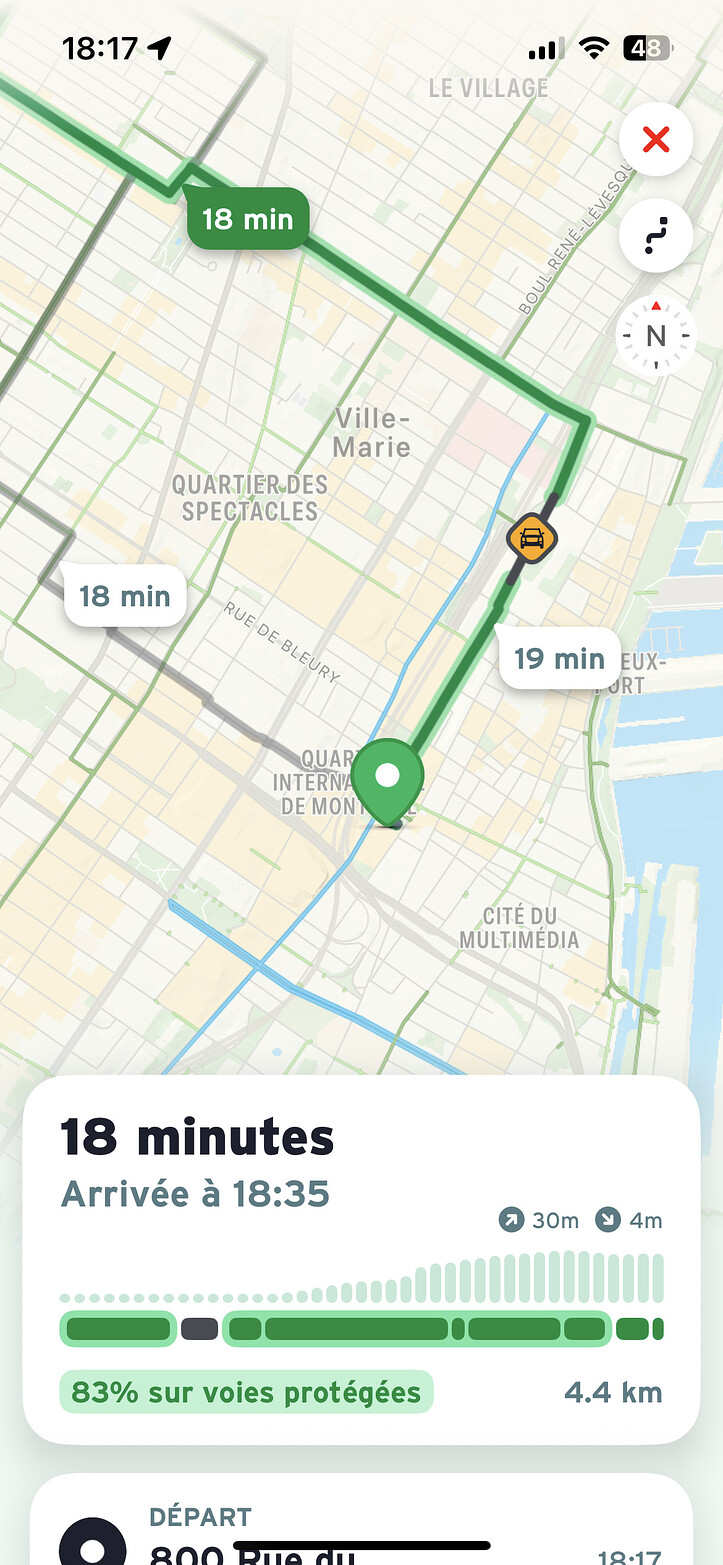This screenshot has height=1565, width=723.
Task: Tap the compass to reorient north
Action: tap(656, 336)
